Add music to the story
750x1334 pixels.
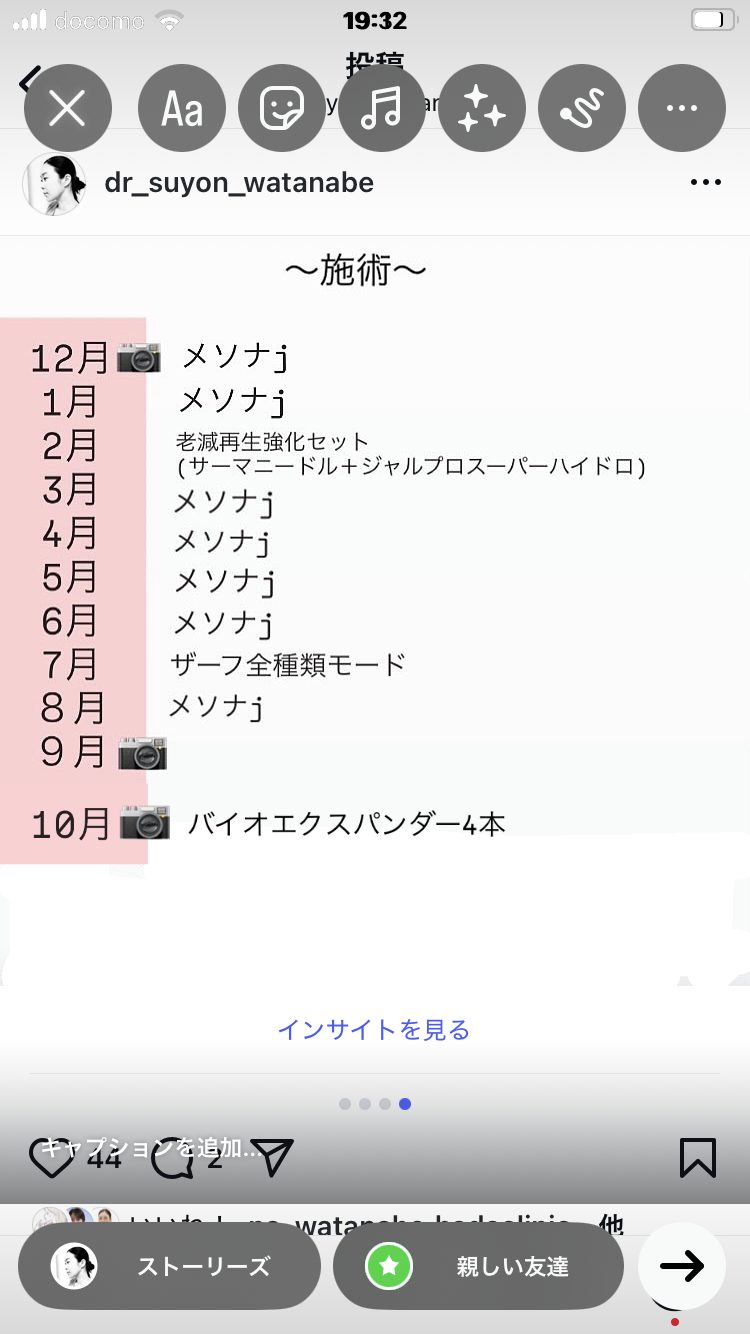[382, 108]
